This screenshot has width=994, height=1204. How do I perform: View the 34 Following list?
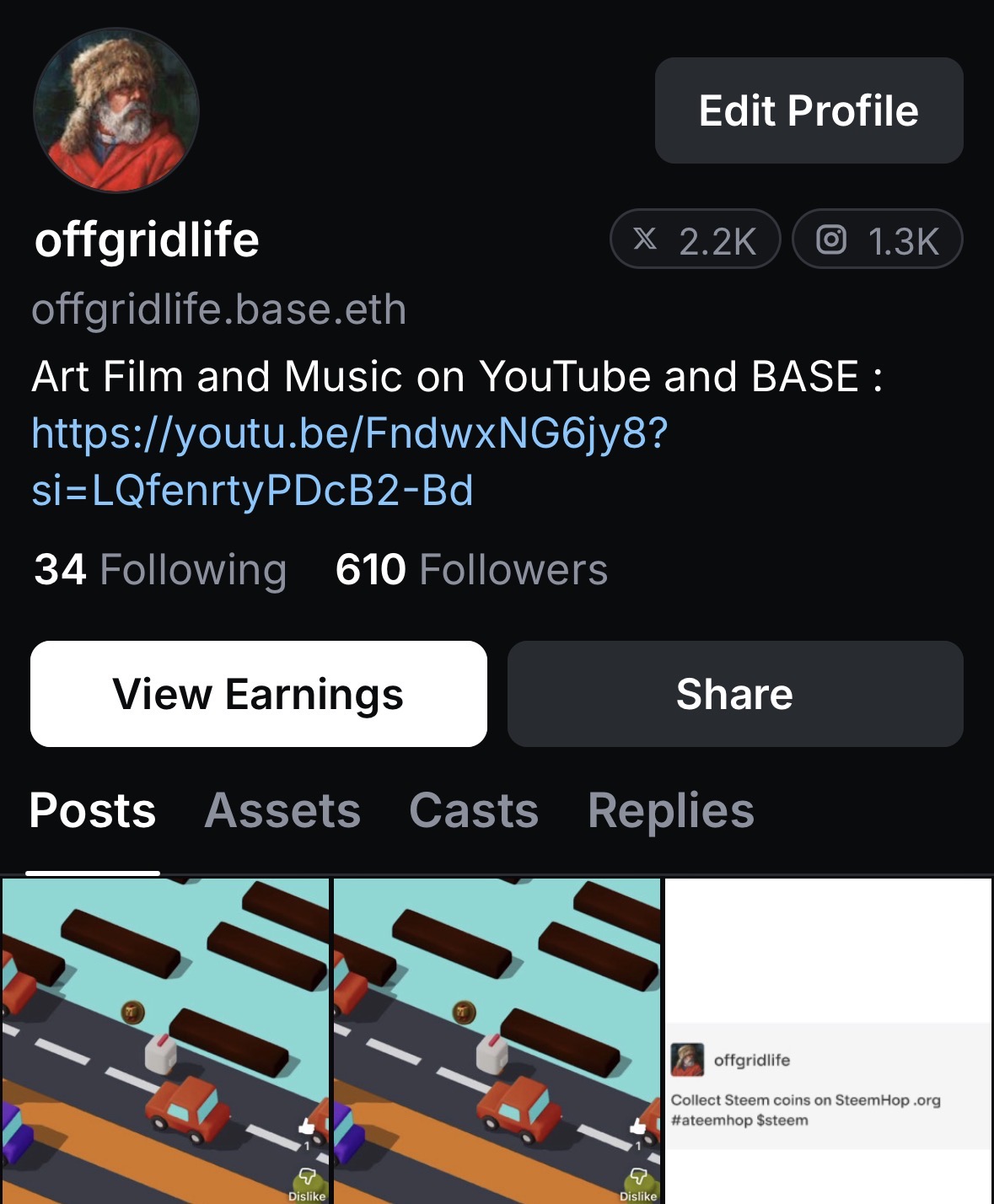pyautogui.click(x=160, y=570)
